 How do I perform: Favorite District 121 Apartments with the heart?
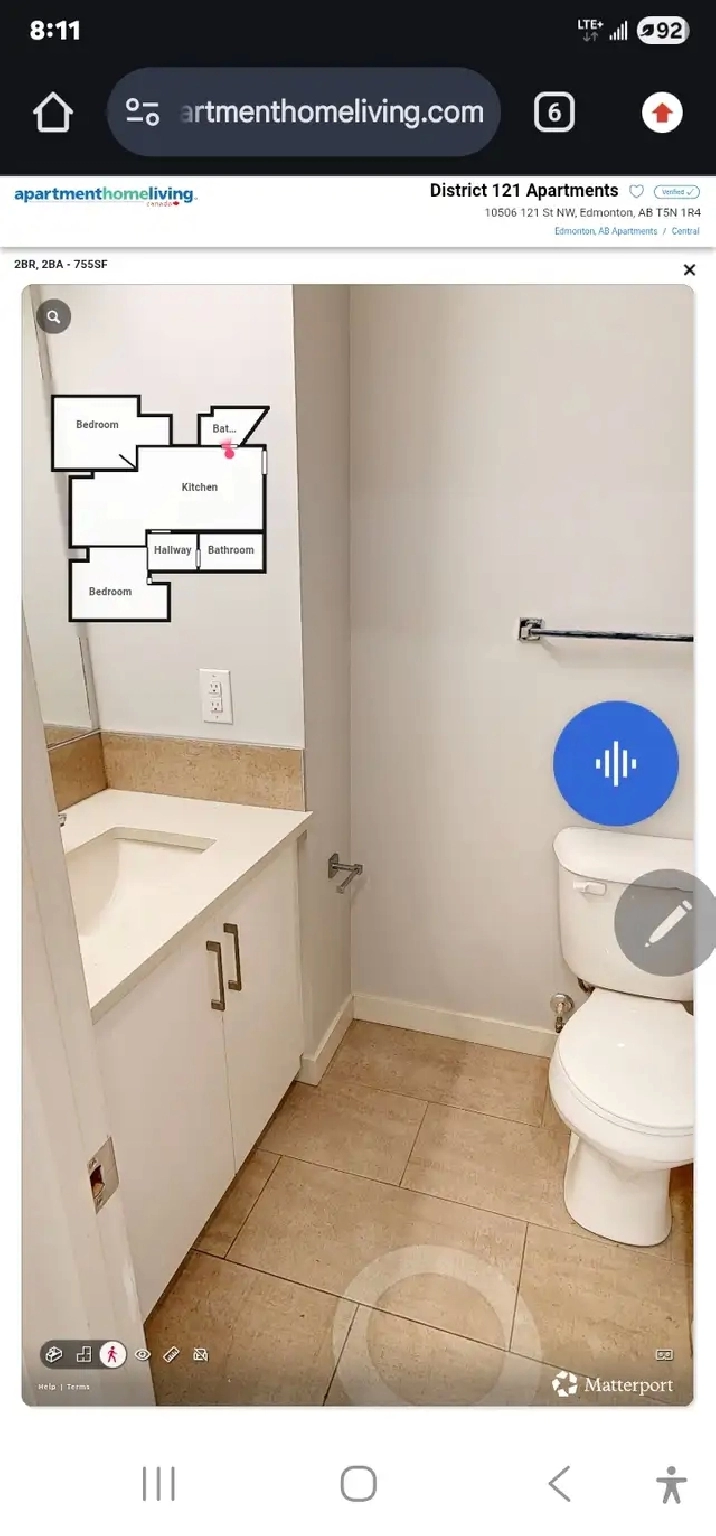coord(636,191)
